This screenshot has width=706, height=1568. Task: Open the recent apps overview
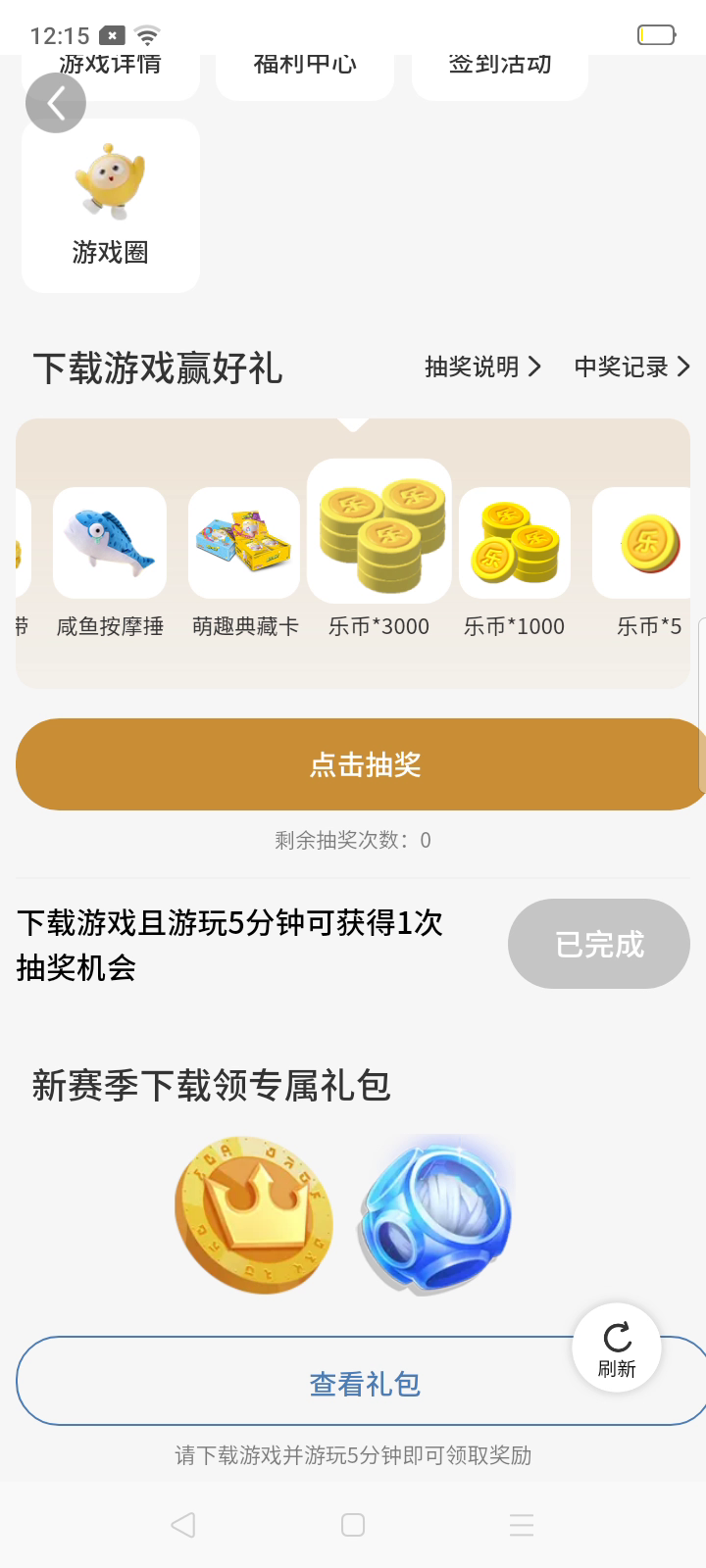click(x=522, y=1525)
